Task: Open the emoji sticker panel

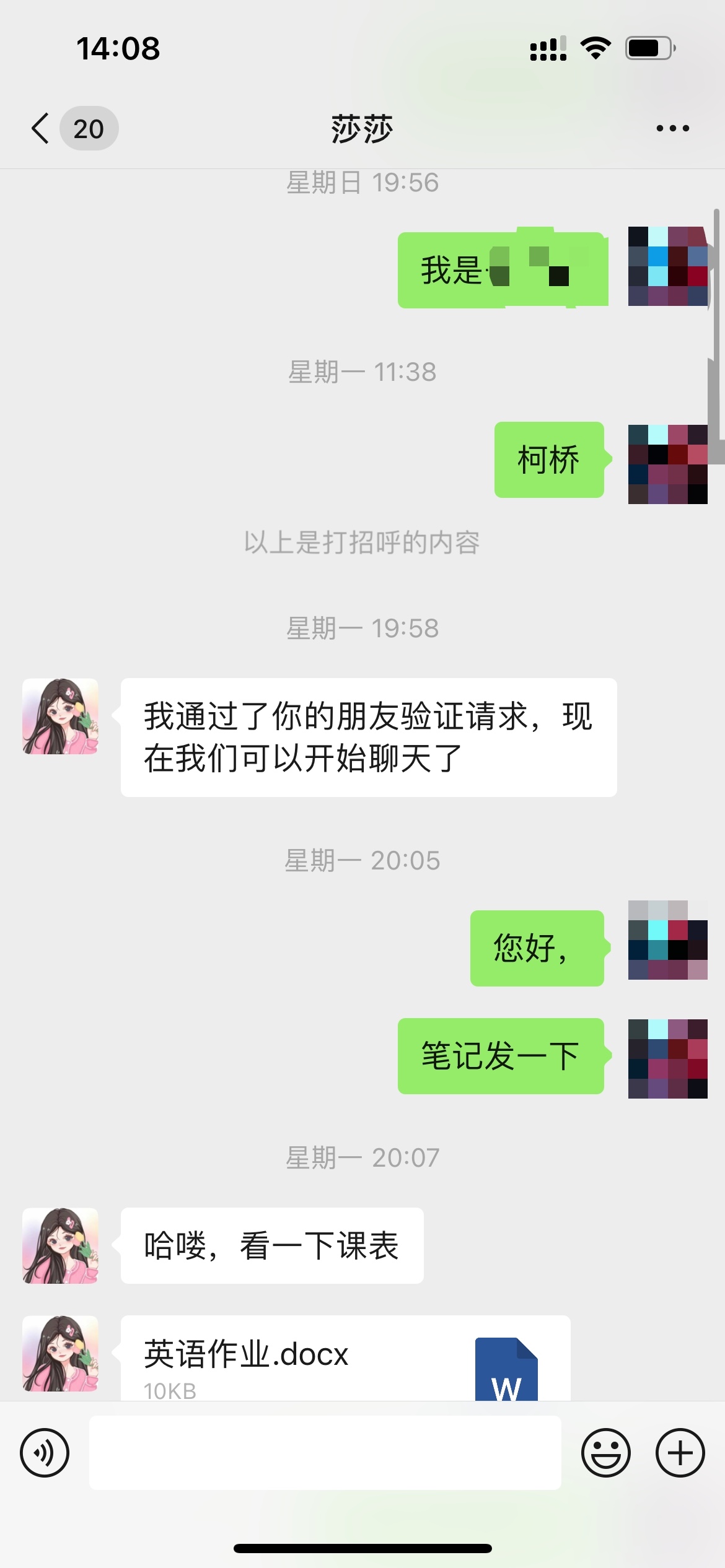Action: pos(605,1453)
